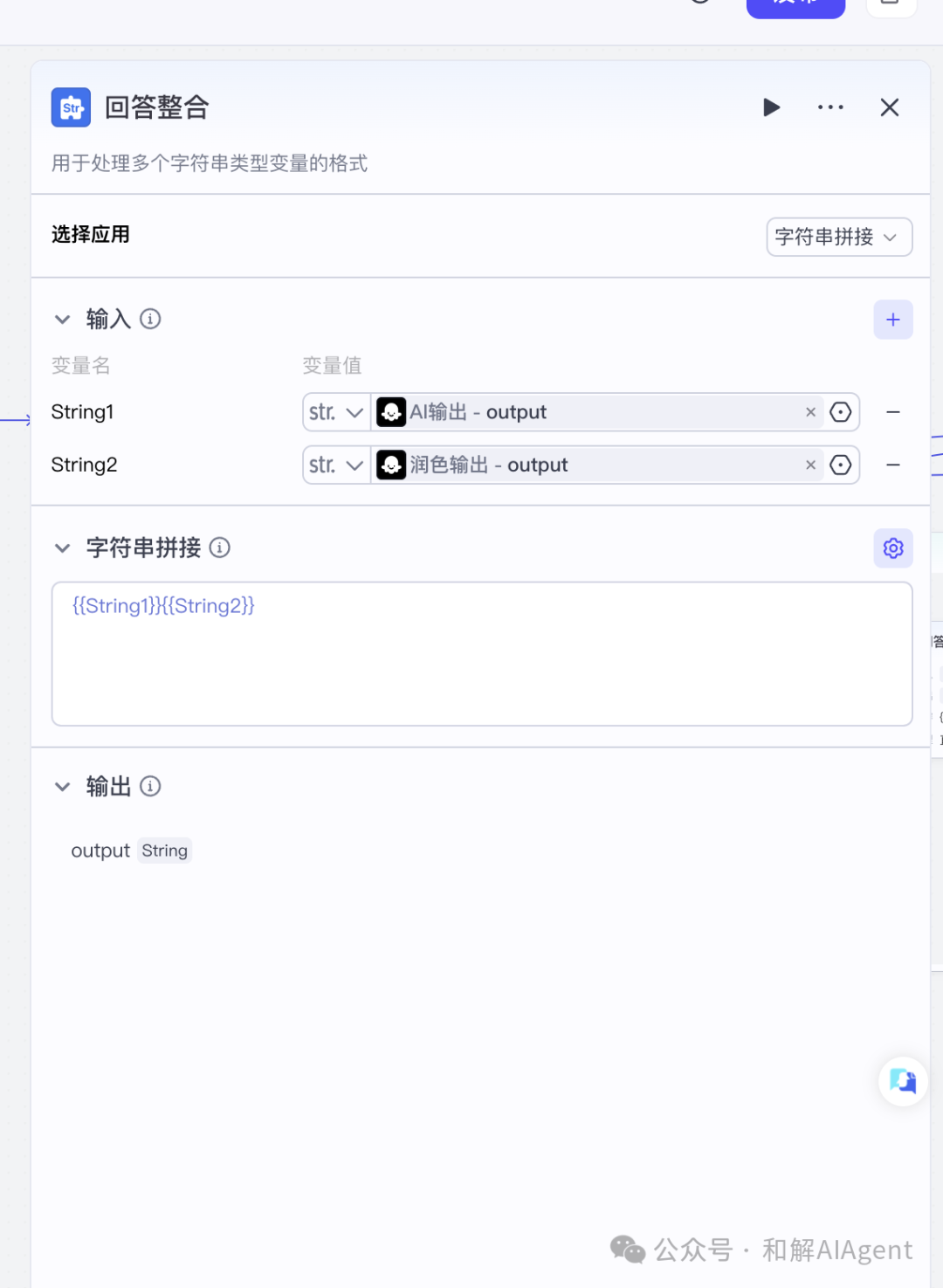The image size is (943, 1288).
Task: Open 字符串拼接 settings gear
Action: [893, 548]
